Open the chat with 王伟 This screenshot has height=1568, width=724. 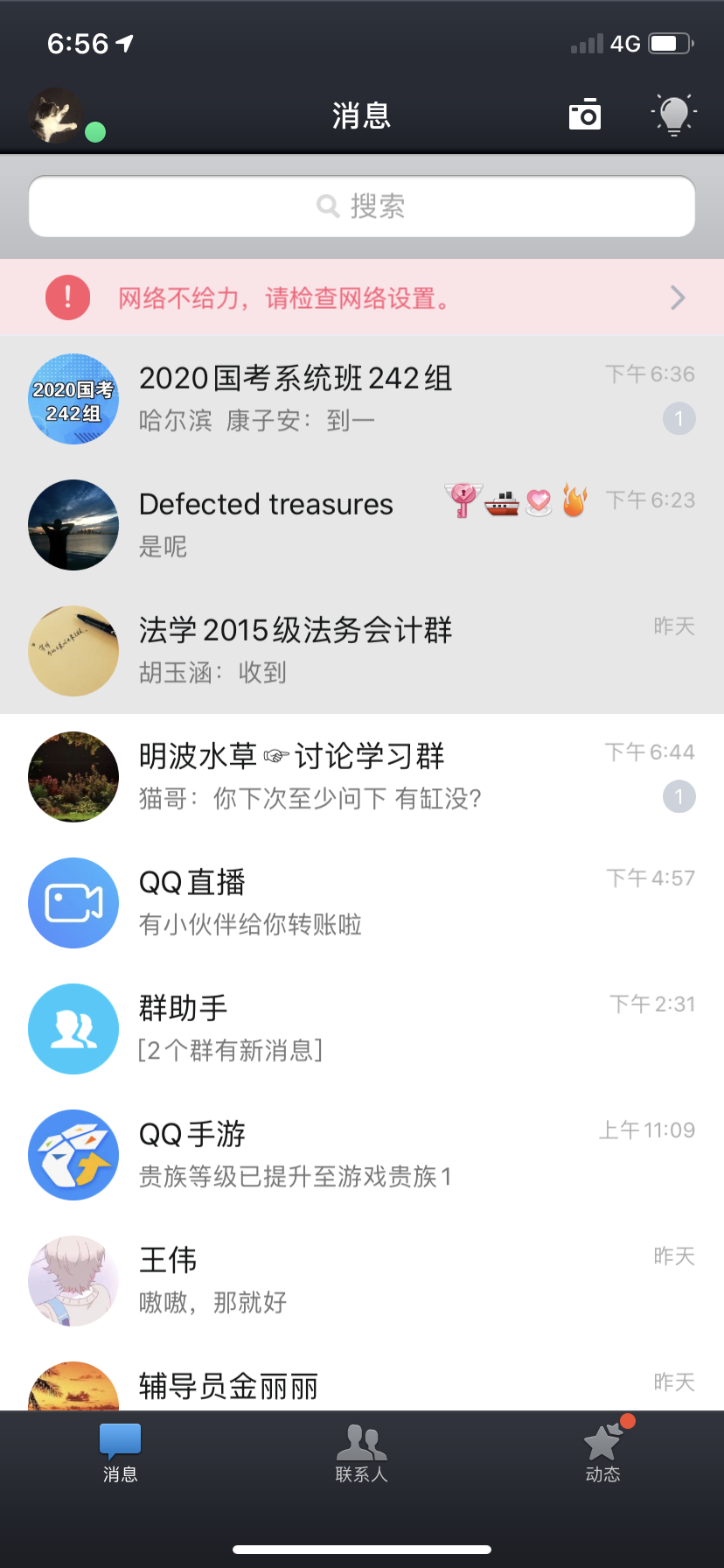coord(362,1281)
